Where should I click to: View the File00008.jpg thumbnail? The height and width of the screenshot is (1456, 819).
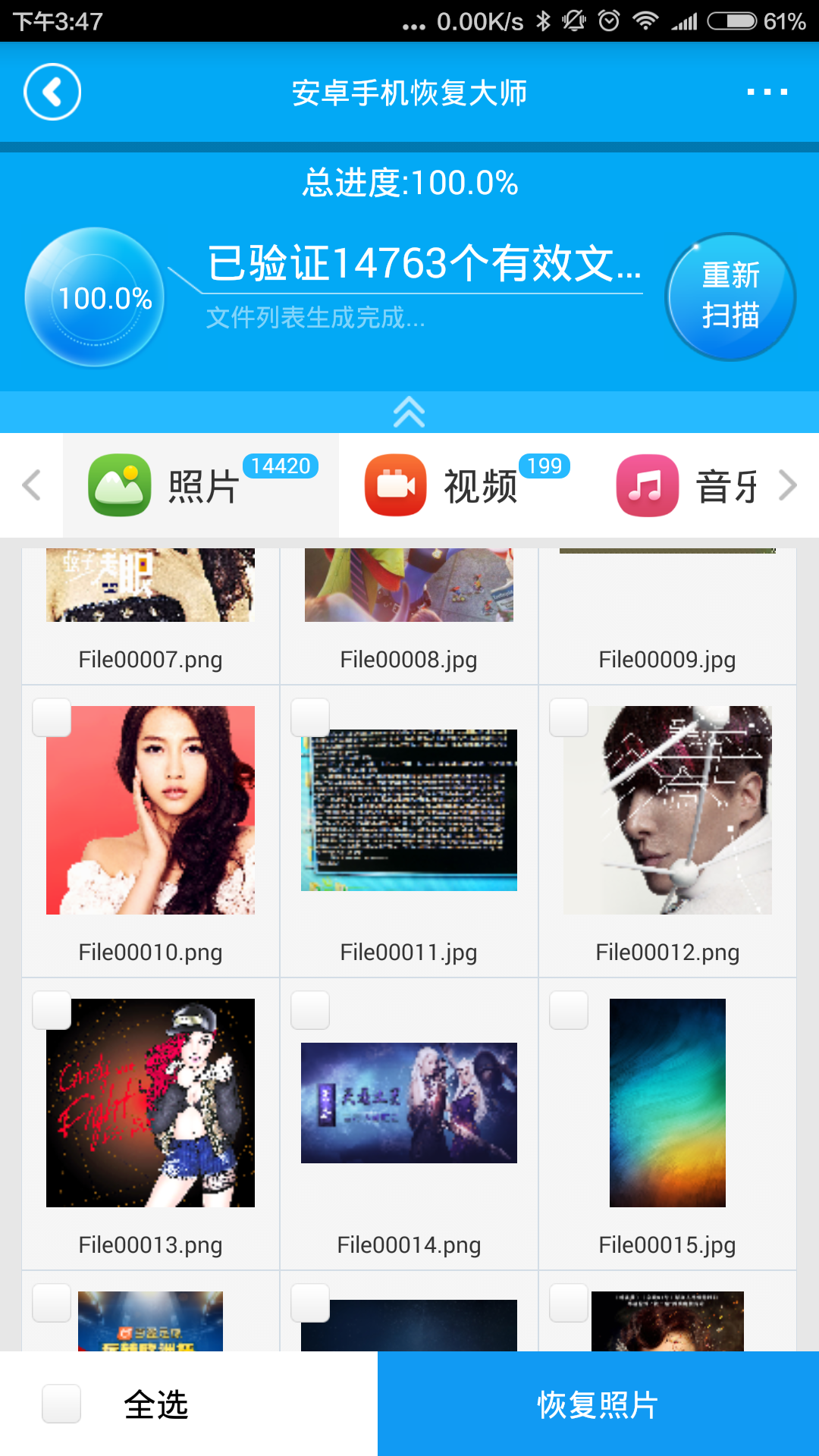click(409, 585)
